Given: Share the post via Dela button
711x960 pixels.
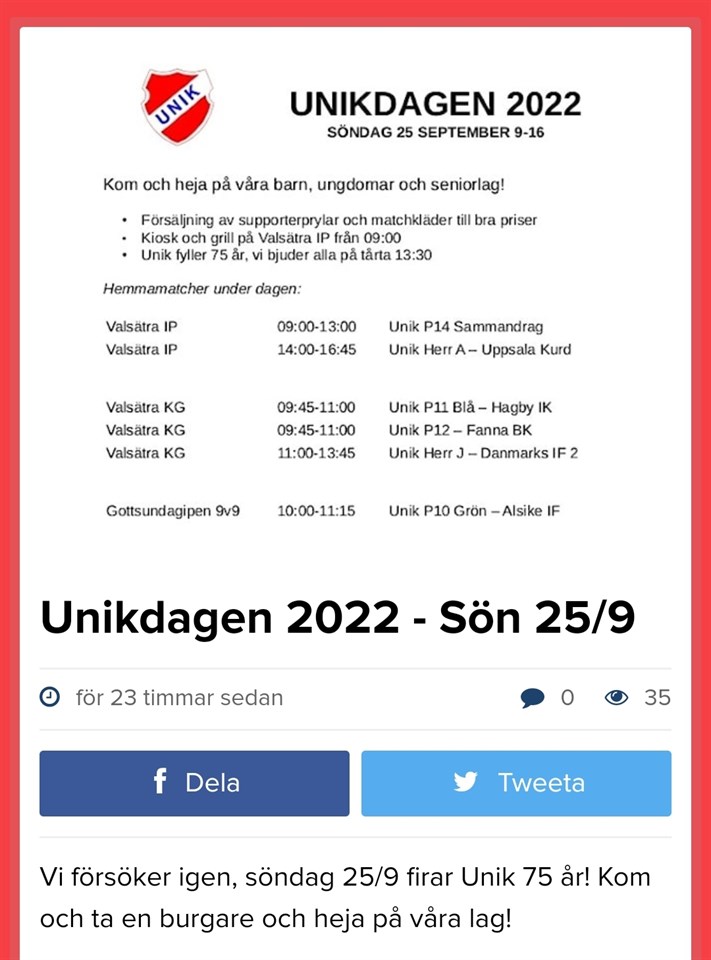Looking at the screenshot, I should point(194,783).
